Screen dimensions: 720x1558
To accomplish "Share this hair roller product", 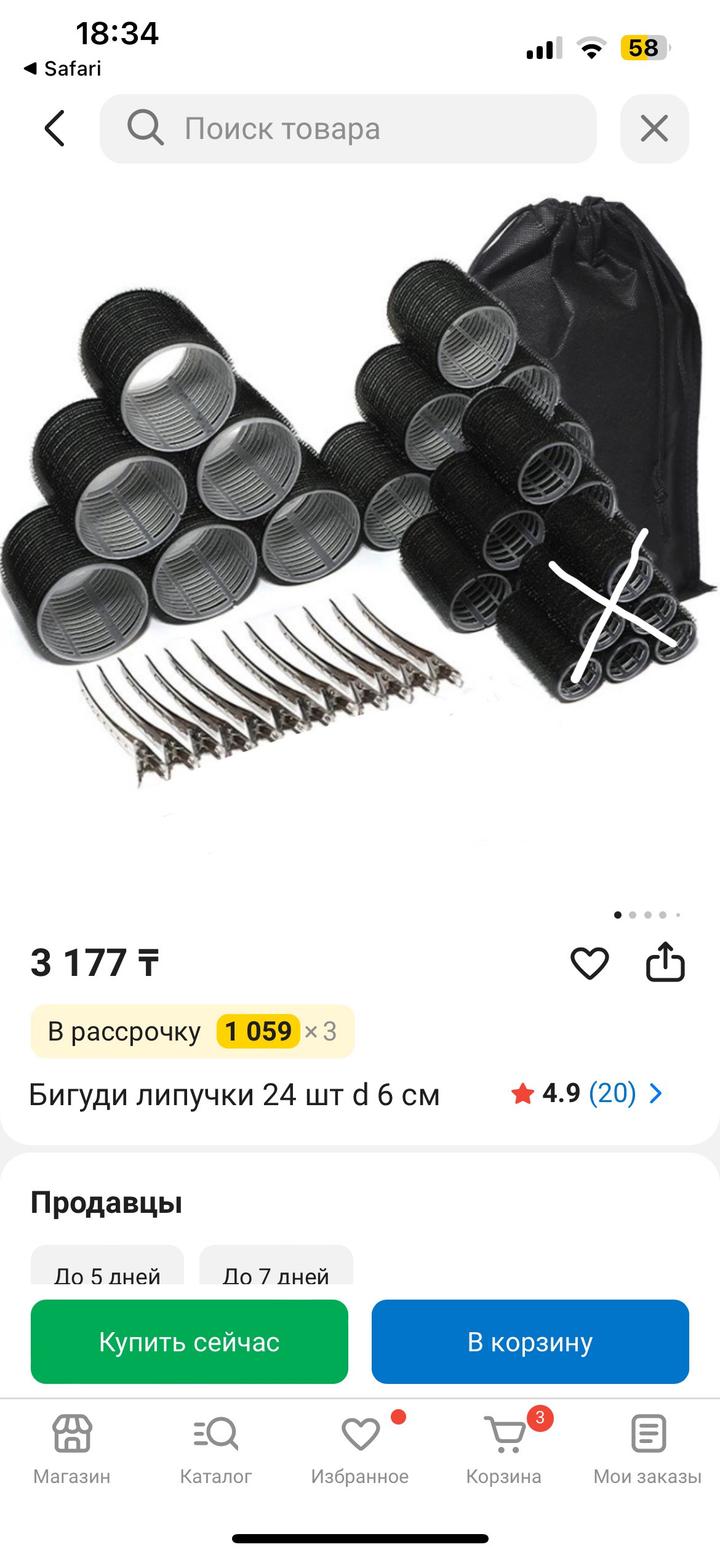I will point(665,963).
